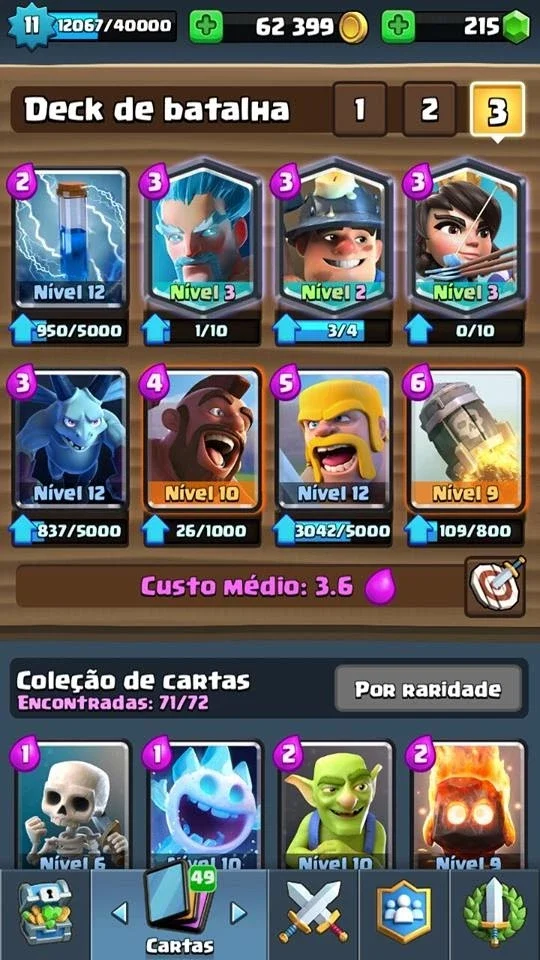The image size is (540, 960).
Task: Change sorting with Por raridade button
Action: click(429, 689)
